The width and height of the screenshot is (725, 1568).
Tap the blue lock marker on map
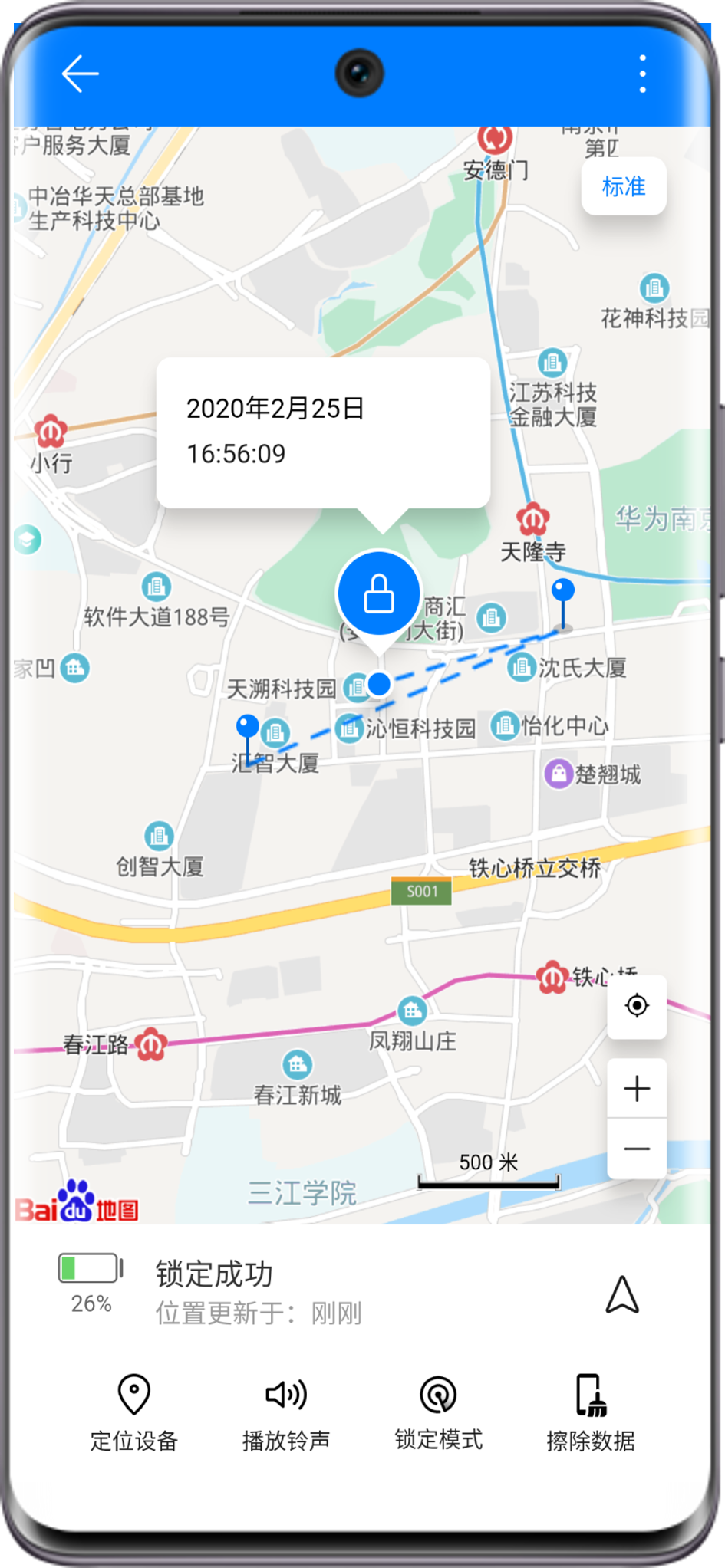tap(379, 594)
